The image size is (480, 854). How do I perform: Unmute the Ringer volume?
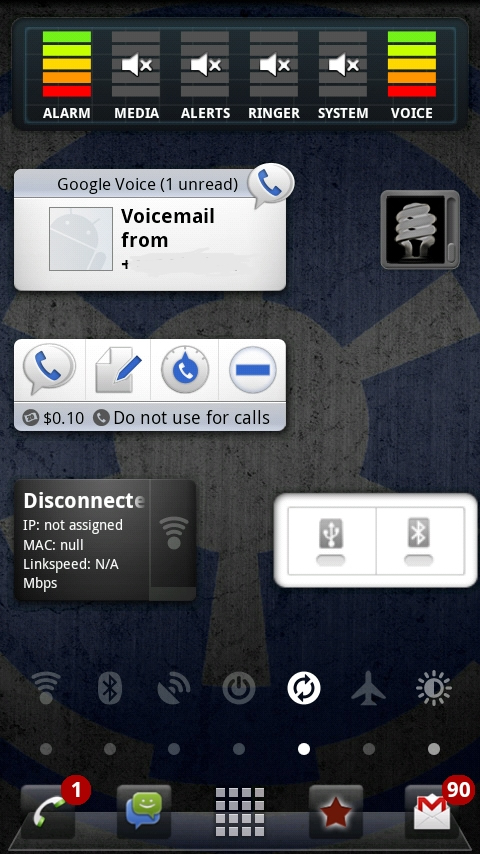(274, 75)
